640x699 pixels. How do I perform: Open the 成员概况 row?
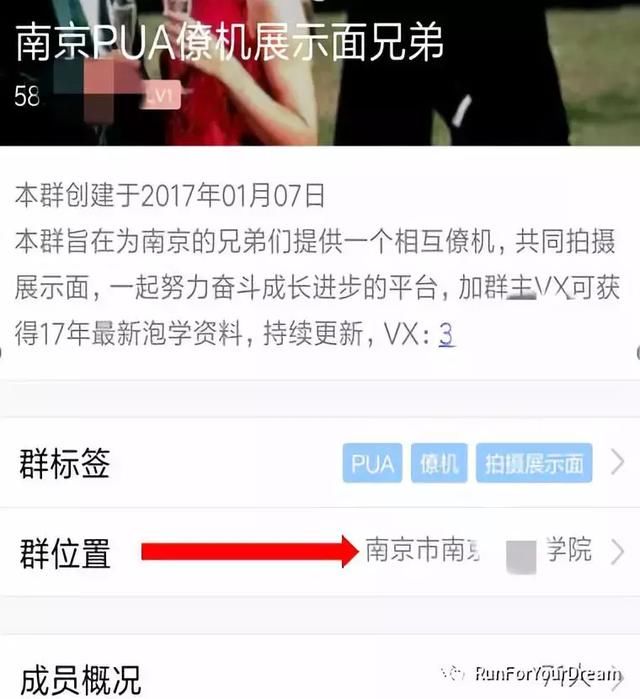click(x=320, y=678)
